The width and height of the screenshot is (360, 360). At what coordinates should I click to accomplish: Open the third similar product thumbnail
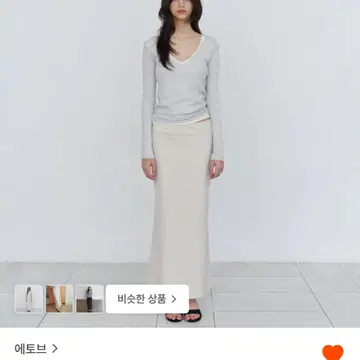click(x=90, y=299)
